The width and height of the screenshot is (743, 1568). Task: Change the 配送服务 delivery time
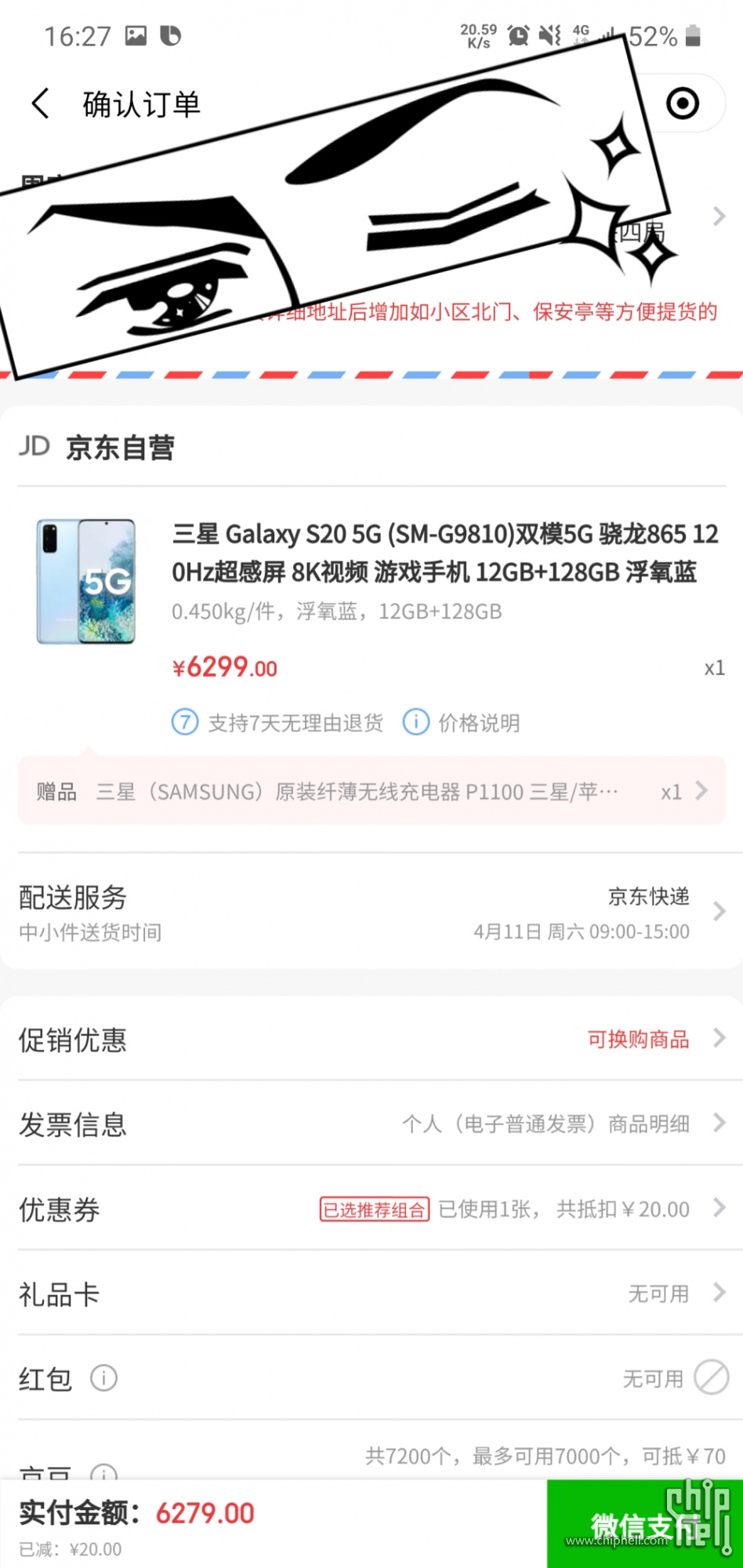[371, 912]
